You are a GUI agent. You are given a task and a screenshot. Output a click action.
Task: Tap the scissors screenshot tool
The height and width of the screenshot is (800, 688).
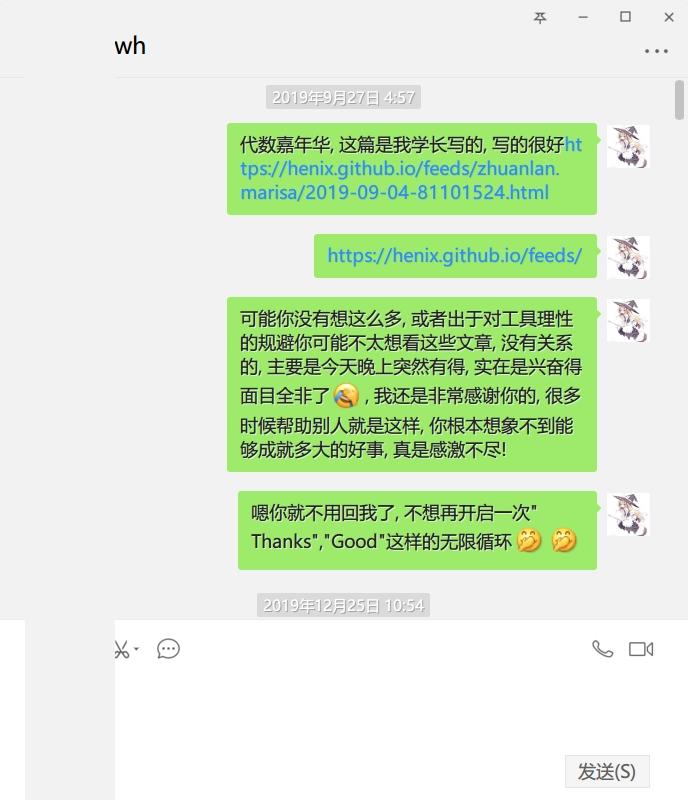coord(121,649)
